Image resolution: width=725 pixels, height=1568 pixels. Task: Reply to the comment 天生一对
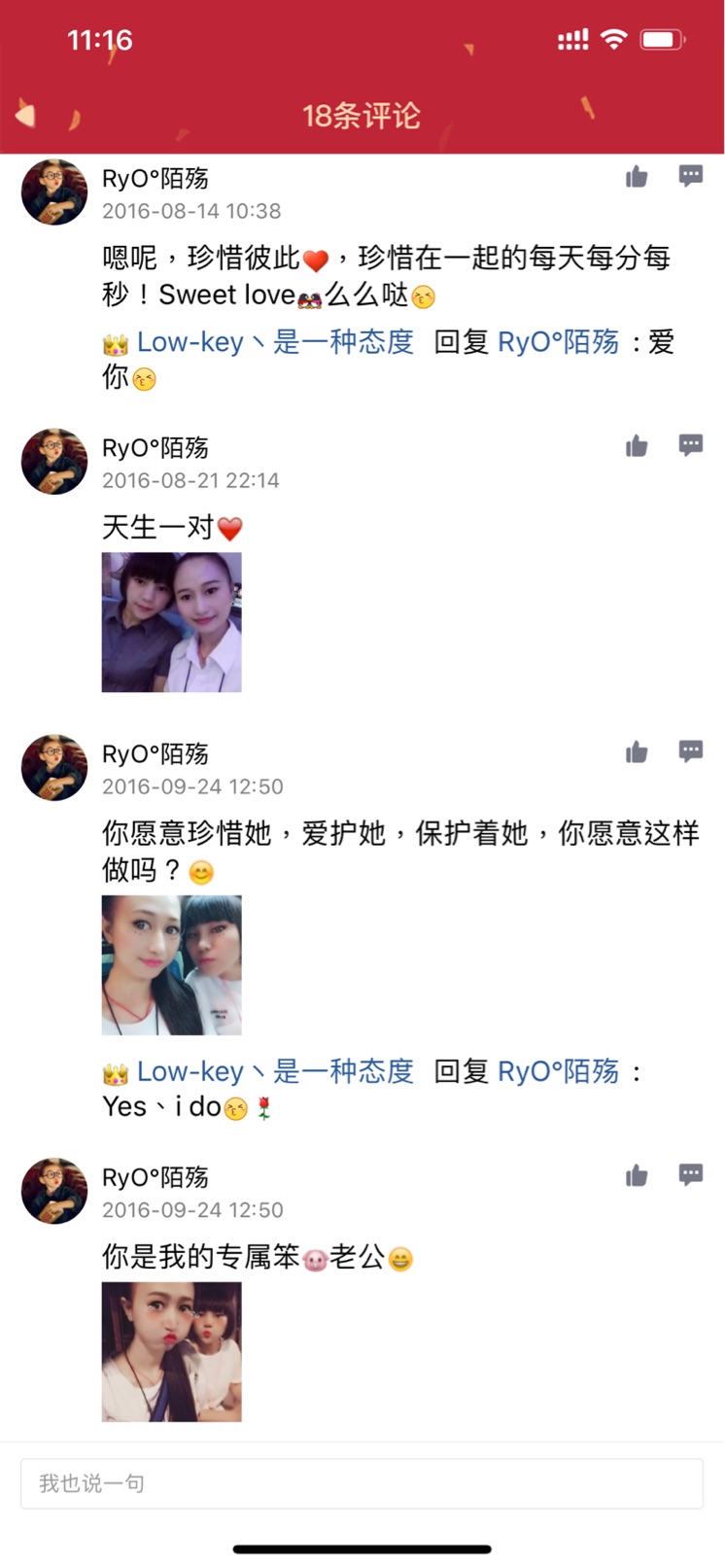coord(691,445)
